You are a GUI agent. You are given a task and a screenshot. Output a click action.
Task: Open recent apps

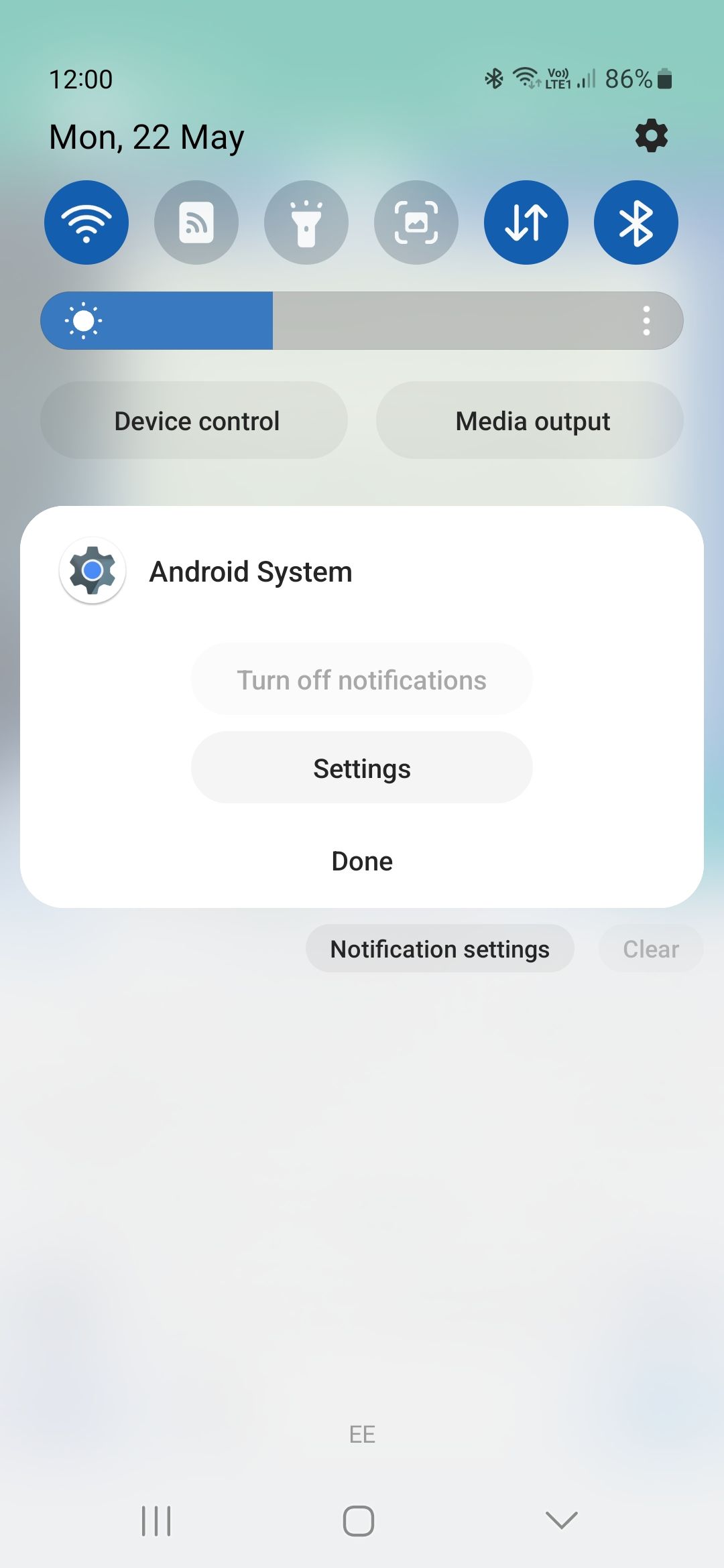pos(156,1520)
